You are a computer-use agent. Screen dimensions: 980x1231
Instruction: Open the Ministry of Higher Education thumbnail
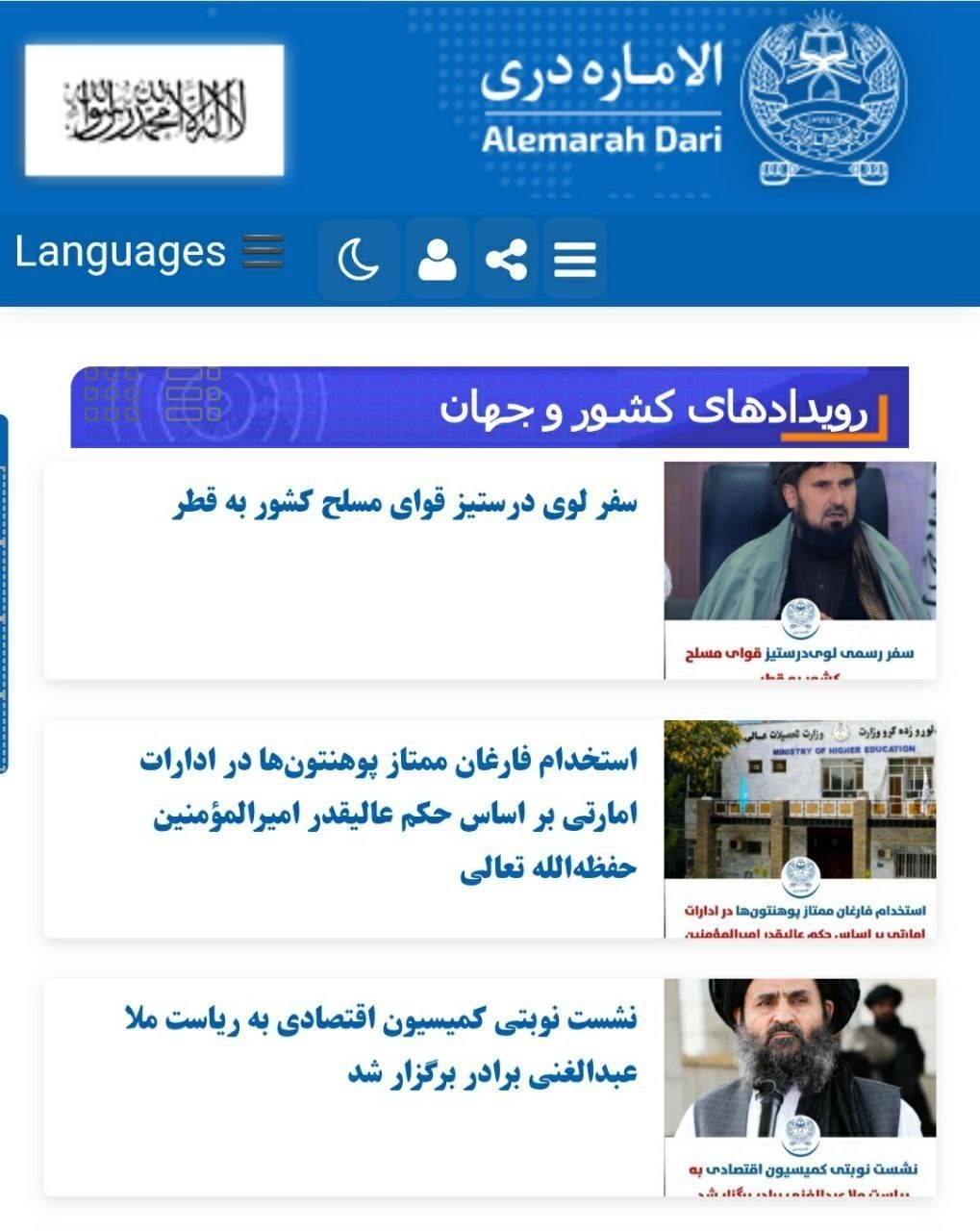coord(799,828)
